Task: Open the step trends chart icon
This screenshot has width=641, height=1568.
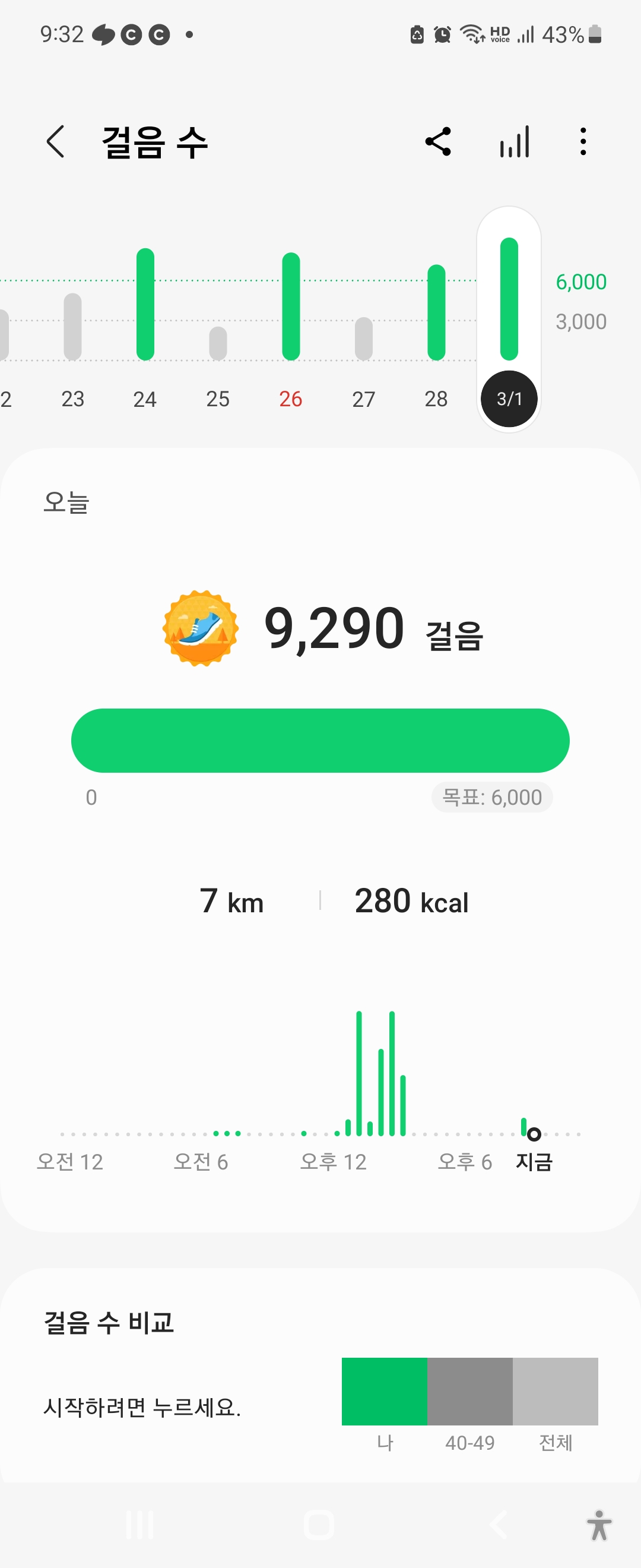Action: (515, 143)
